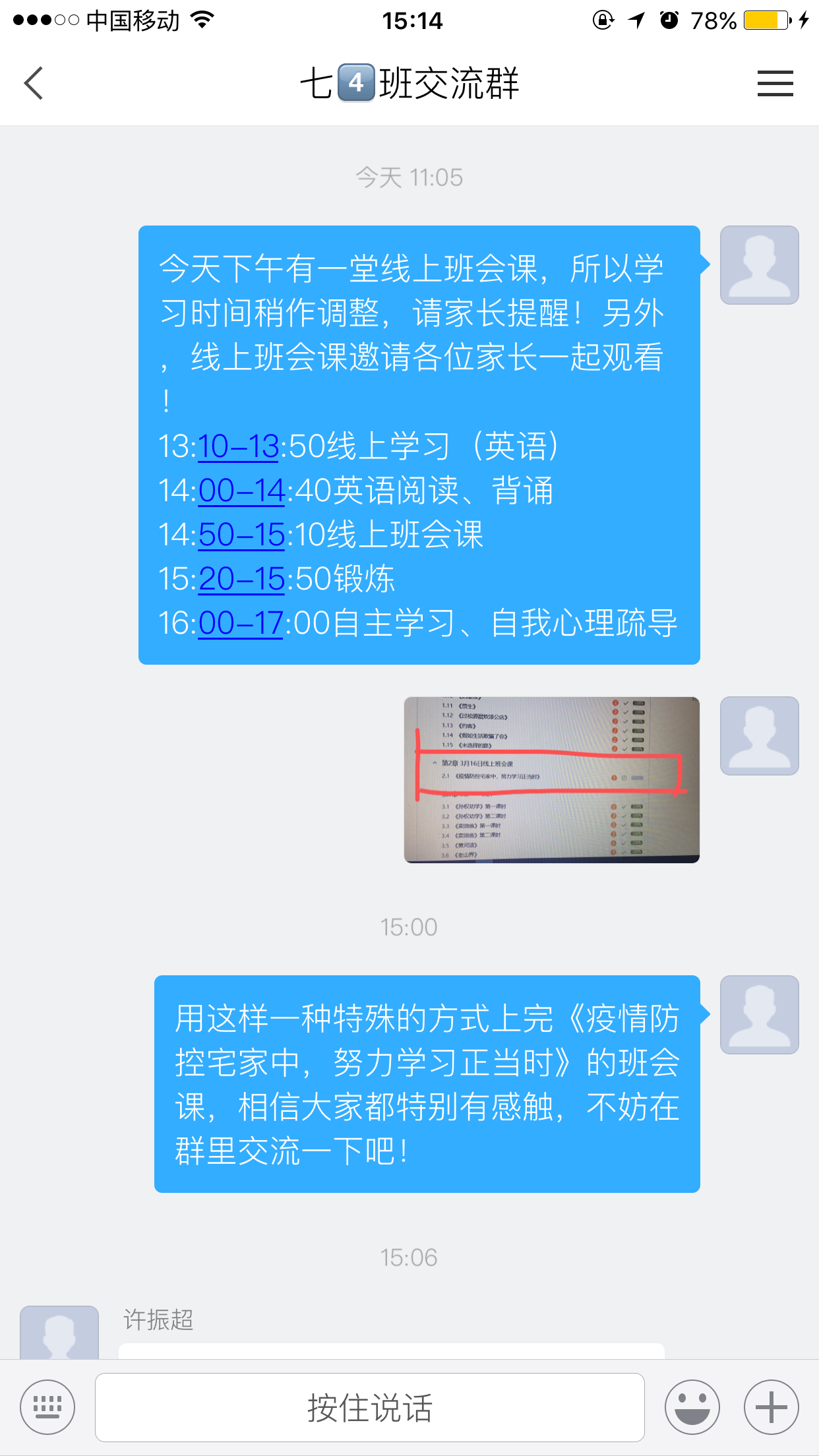Hold the 按住说话 voice button
The height and width of the screenshot is (1456, 819).
coord(369,1407)
